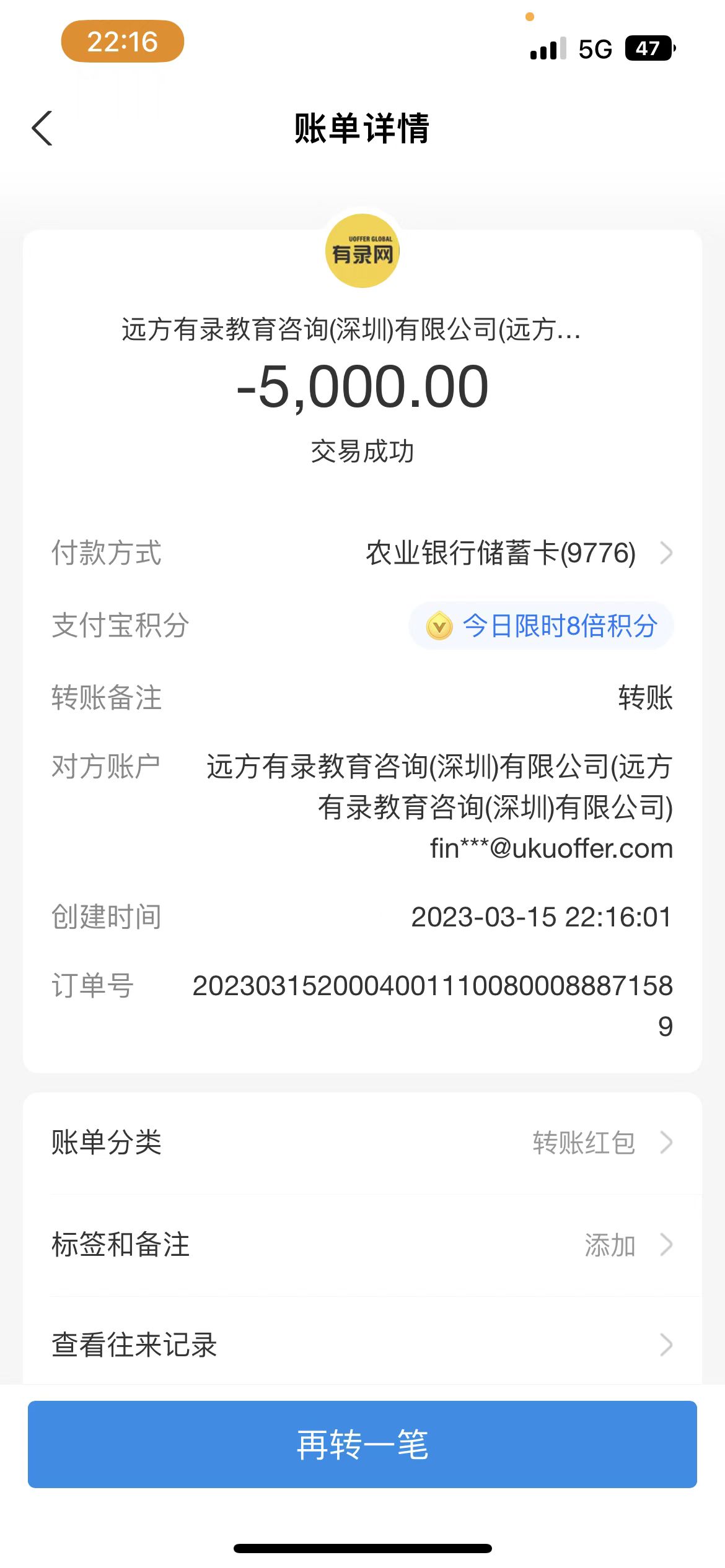Tap the 今日限时8倍积分 points chip
Image resolution: width=725 pixels, height=1568 pixels.
(x=541, y=625)
